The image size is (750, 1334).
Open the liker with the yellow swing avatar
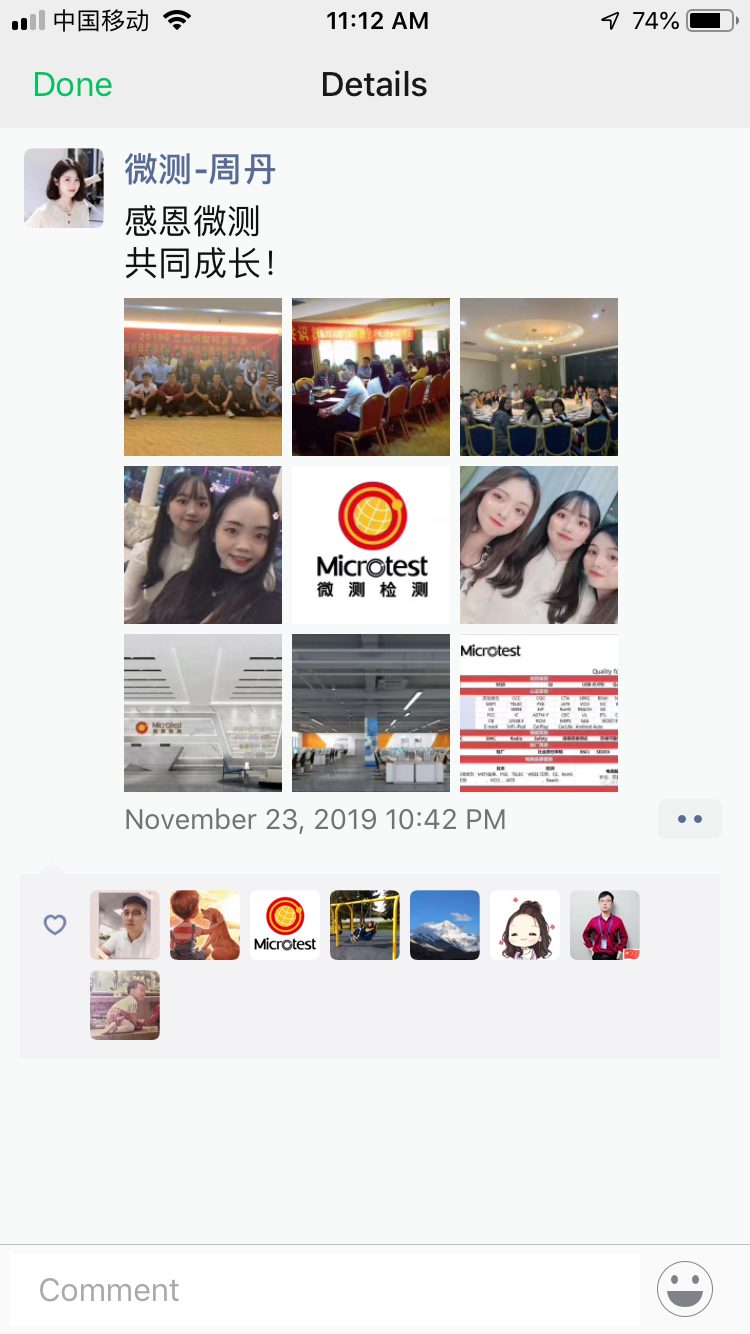click(365, 925)
